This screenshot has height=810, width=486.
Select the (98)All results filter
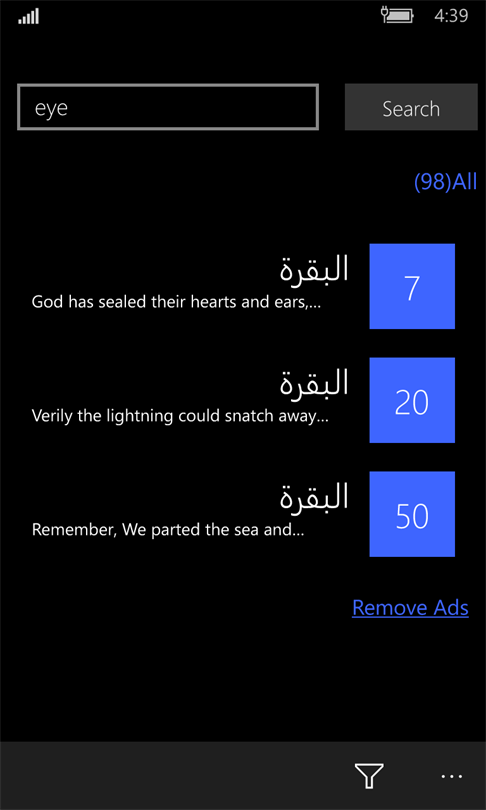coord(445,182)
